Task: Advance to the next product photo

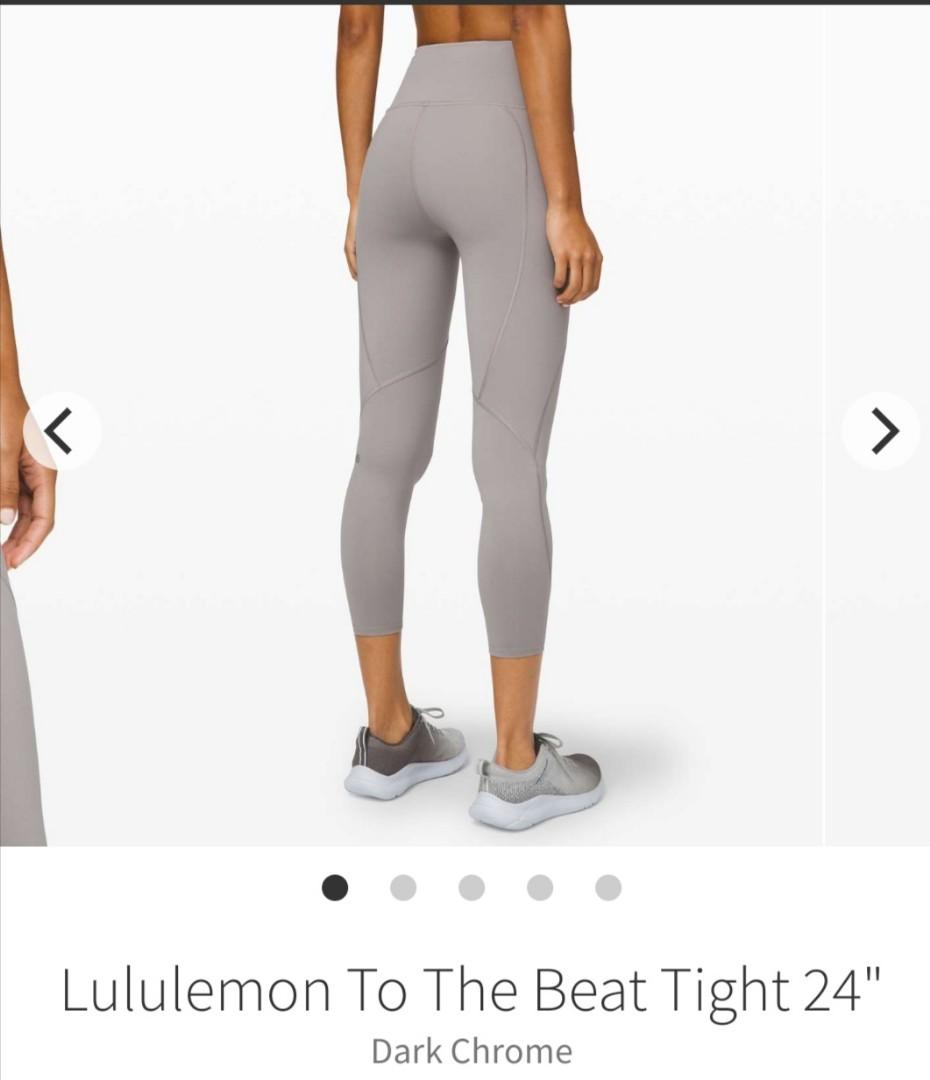Action: pyautogui.click(x=880, y=432)
